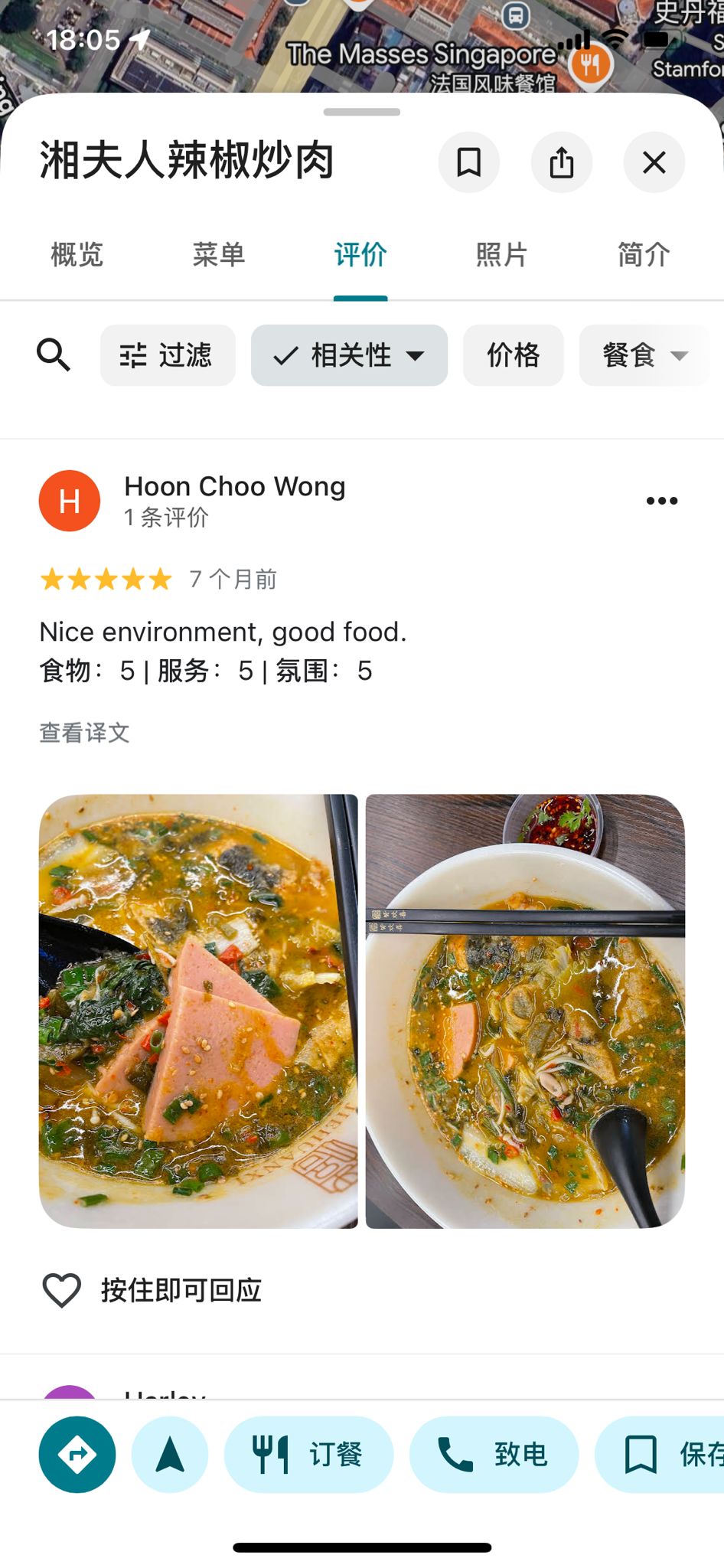
Task: Search within the reviews
Action: 54,355
